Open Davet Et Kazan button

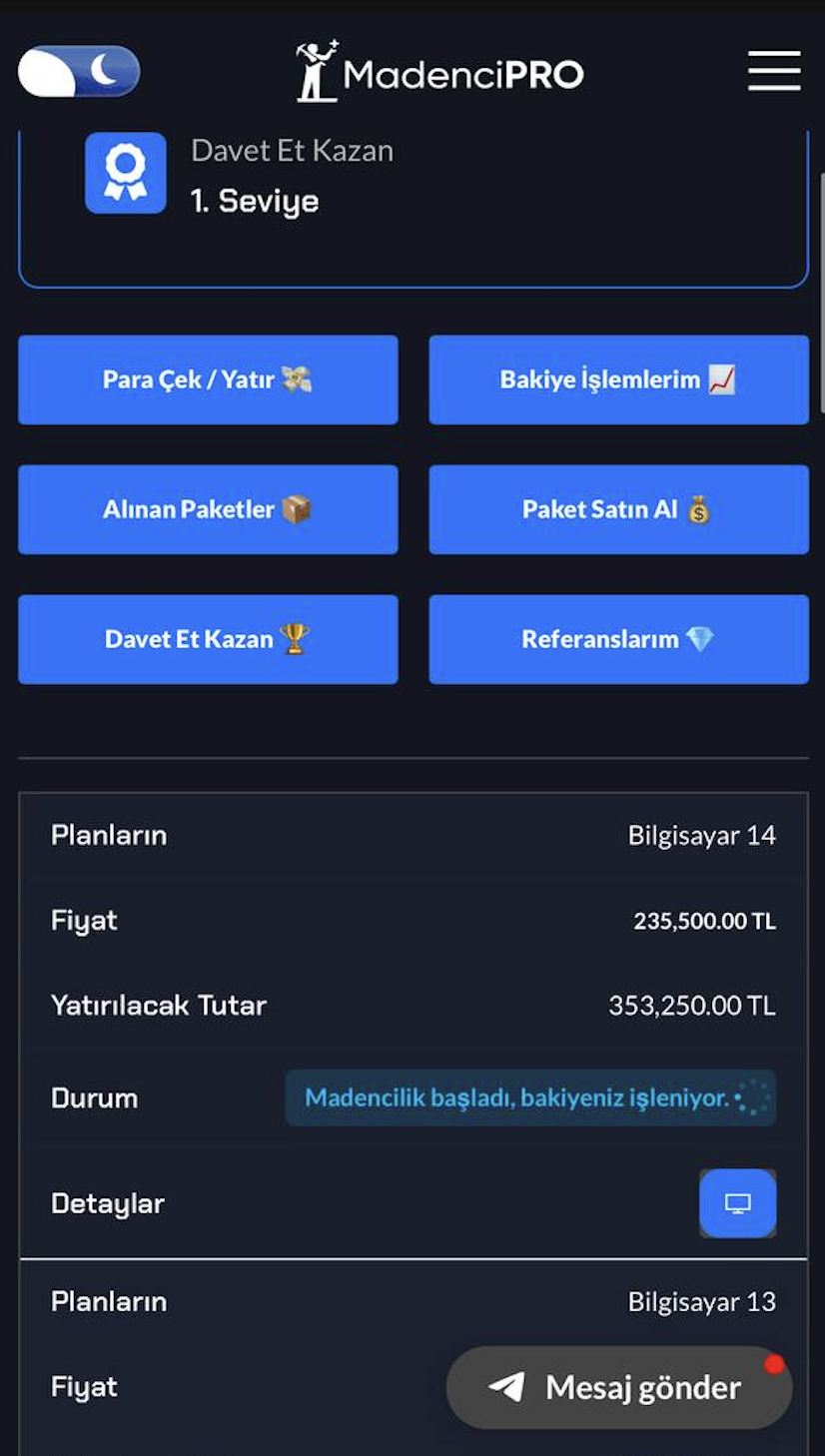(208, 639)
